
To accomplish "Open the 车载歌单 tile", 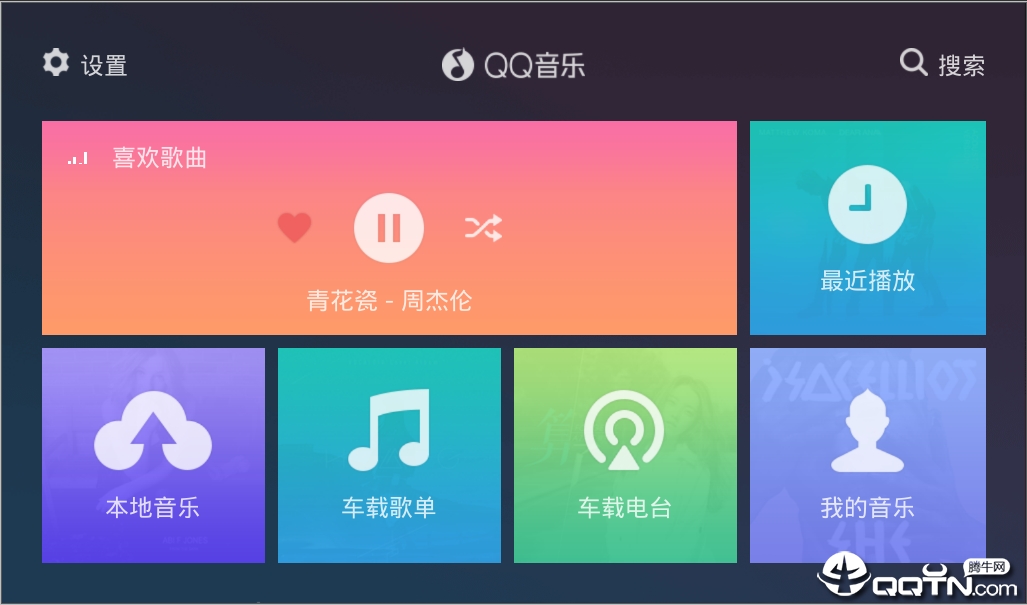I will click(389, 455).
